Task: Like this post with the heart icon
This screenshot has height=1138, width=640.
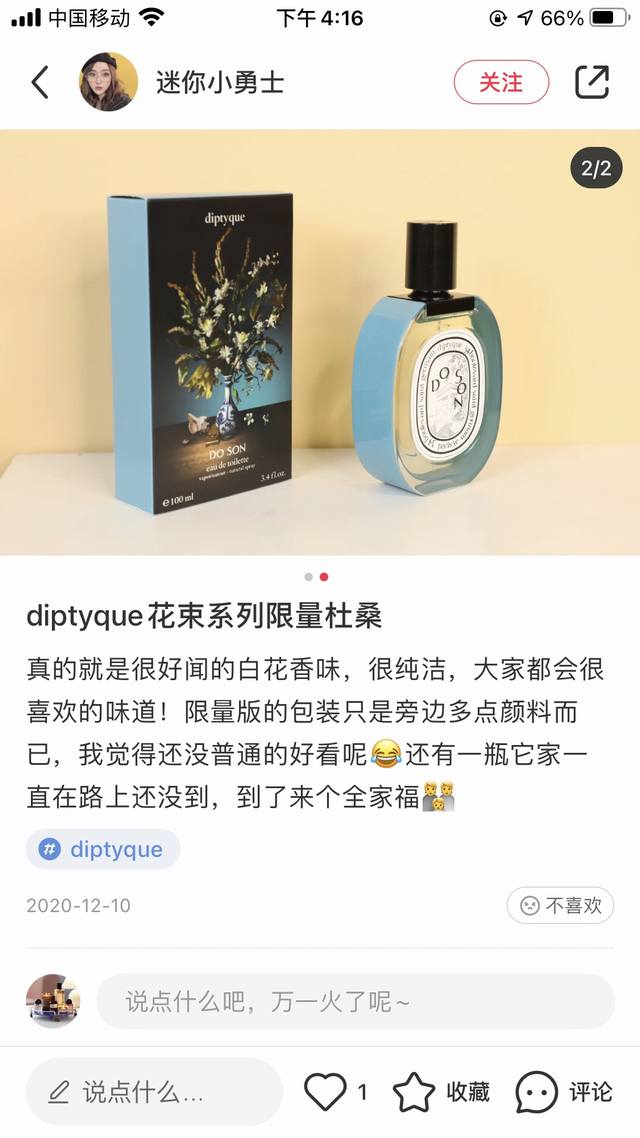Action: click(x=326, y=1092)
